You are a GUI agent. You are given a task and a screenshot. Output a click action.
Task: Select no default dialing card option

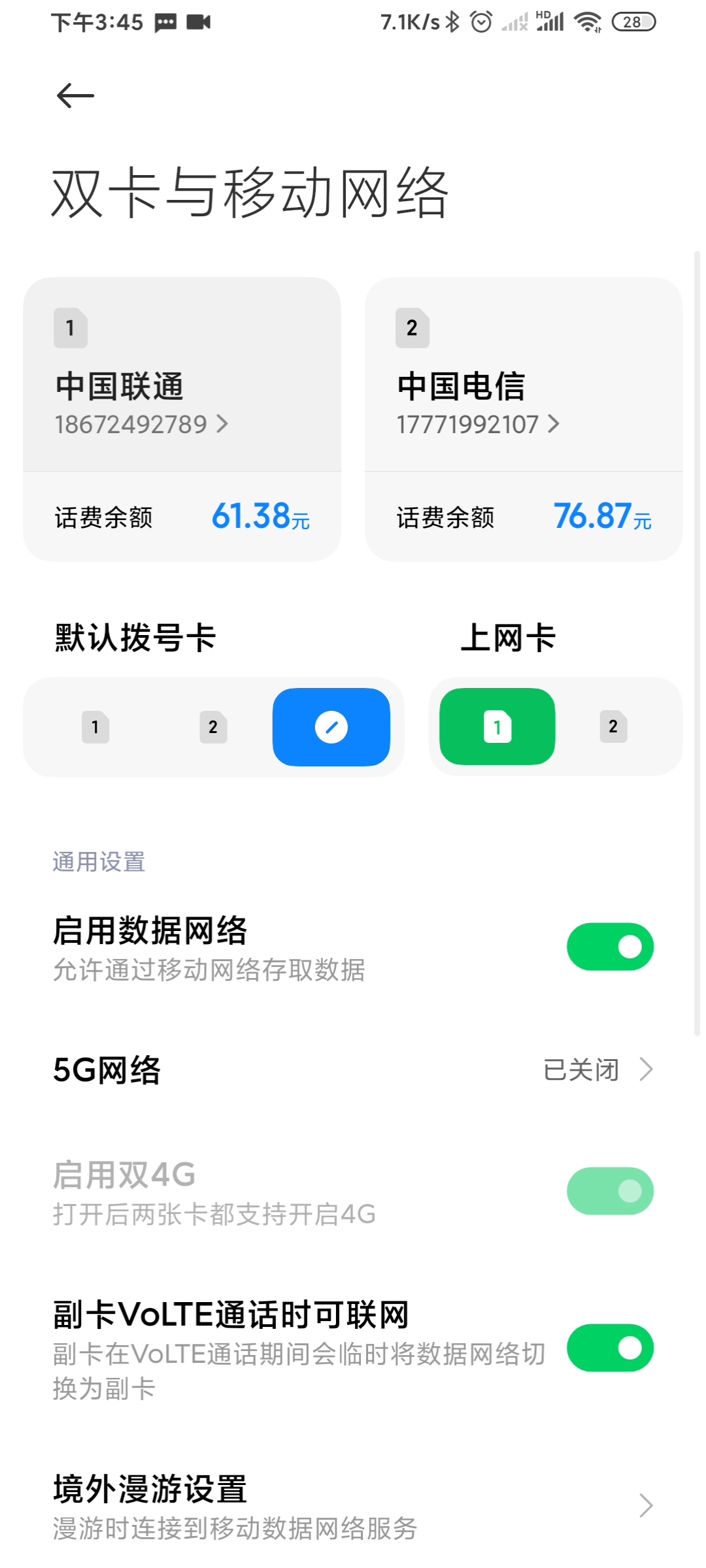(x=331, y=727)
